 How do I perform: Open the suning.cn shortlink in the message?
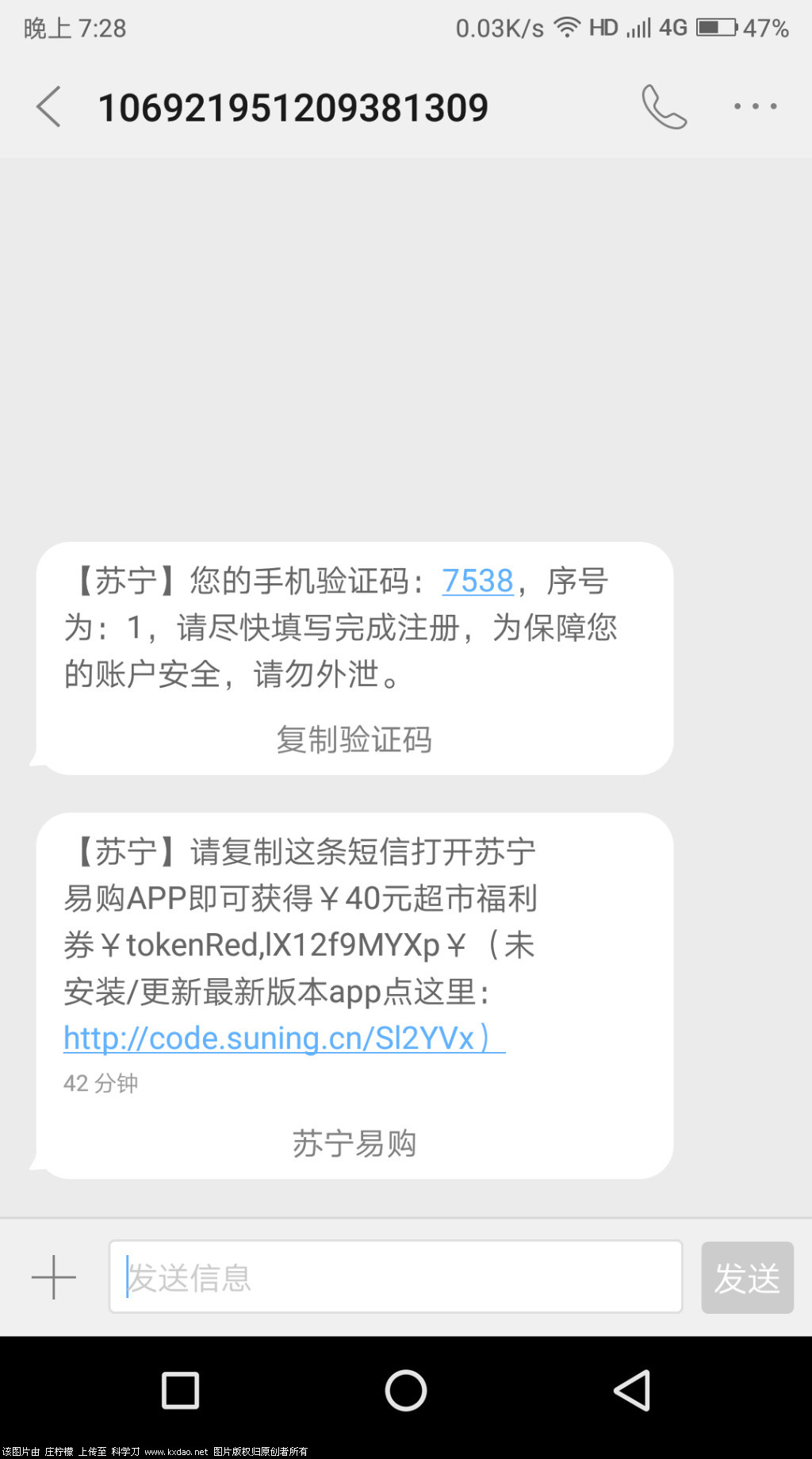pos(278,1038)
